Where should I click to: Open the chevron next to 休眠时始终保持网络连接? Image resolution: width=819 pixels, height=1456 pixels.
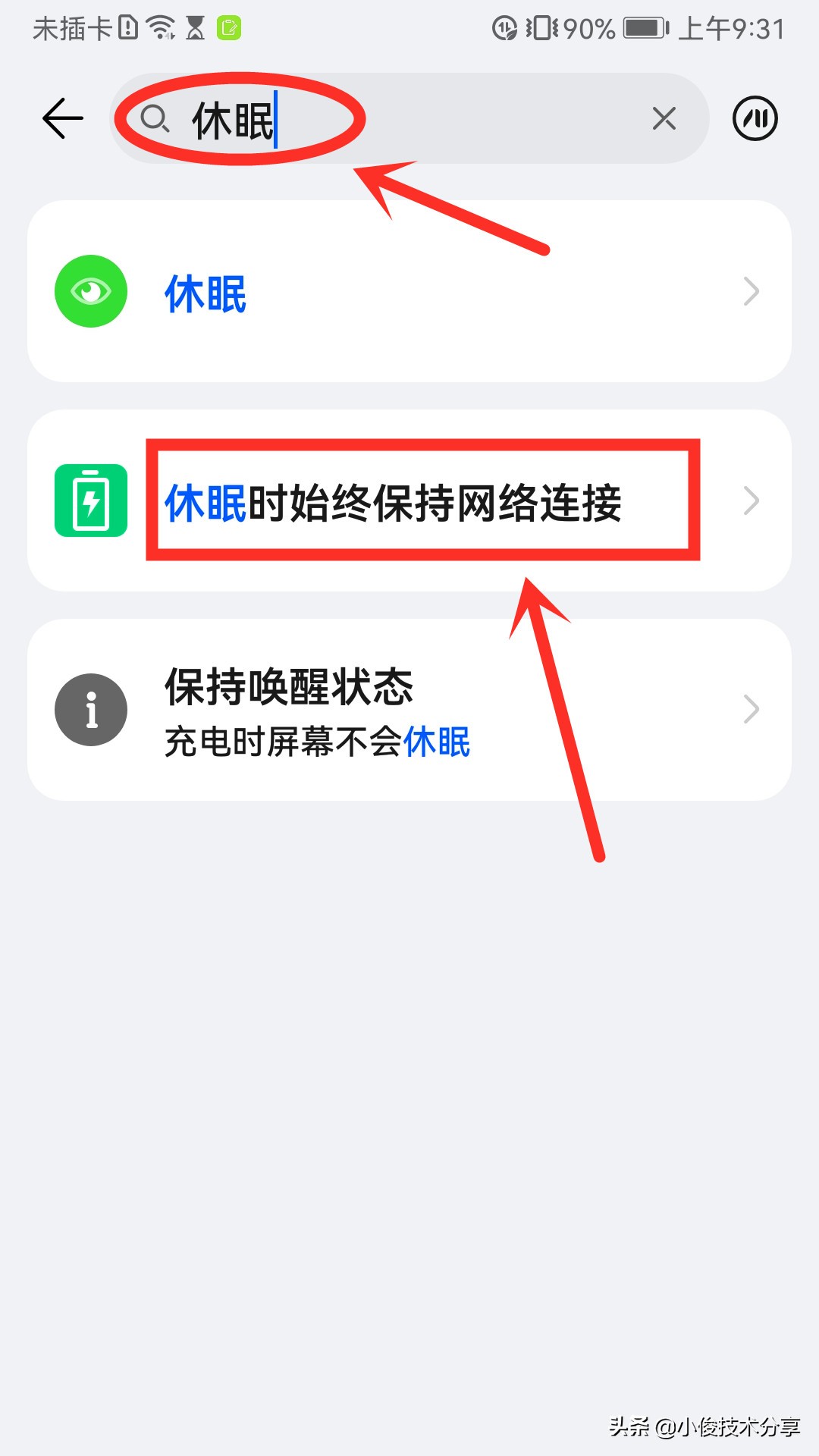point(750,500)
